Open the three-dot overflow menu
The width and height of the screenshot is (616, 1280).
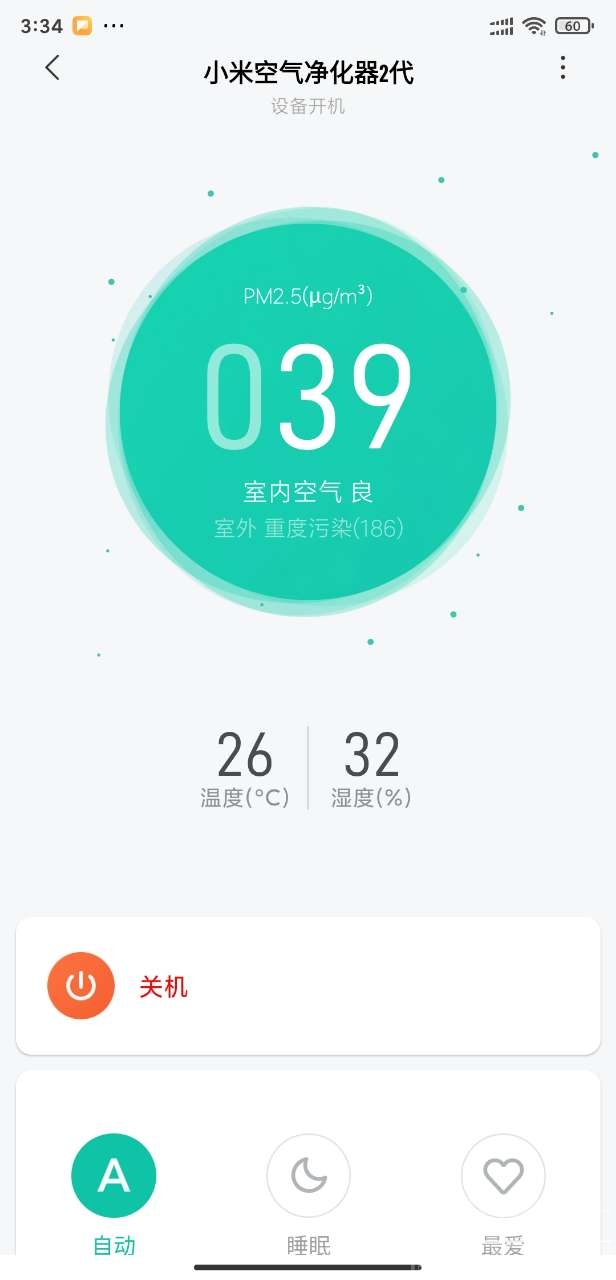563,68
